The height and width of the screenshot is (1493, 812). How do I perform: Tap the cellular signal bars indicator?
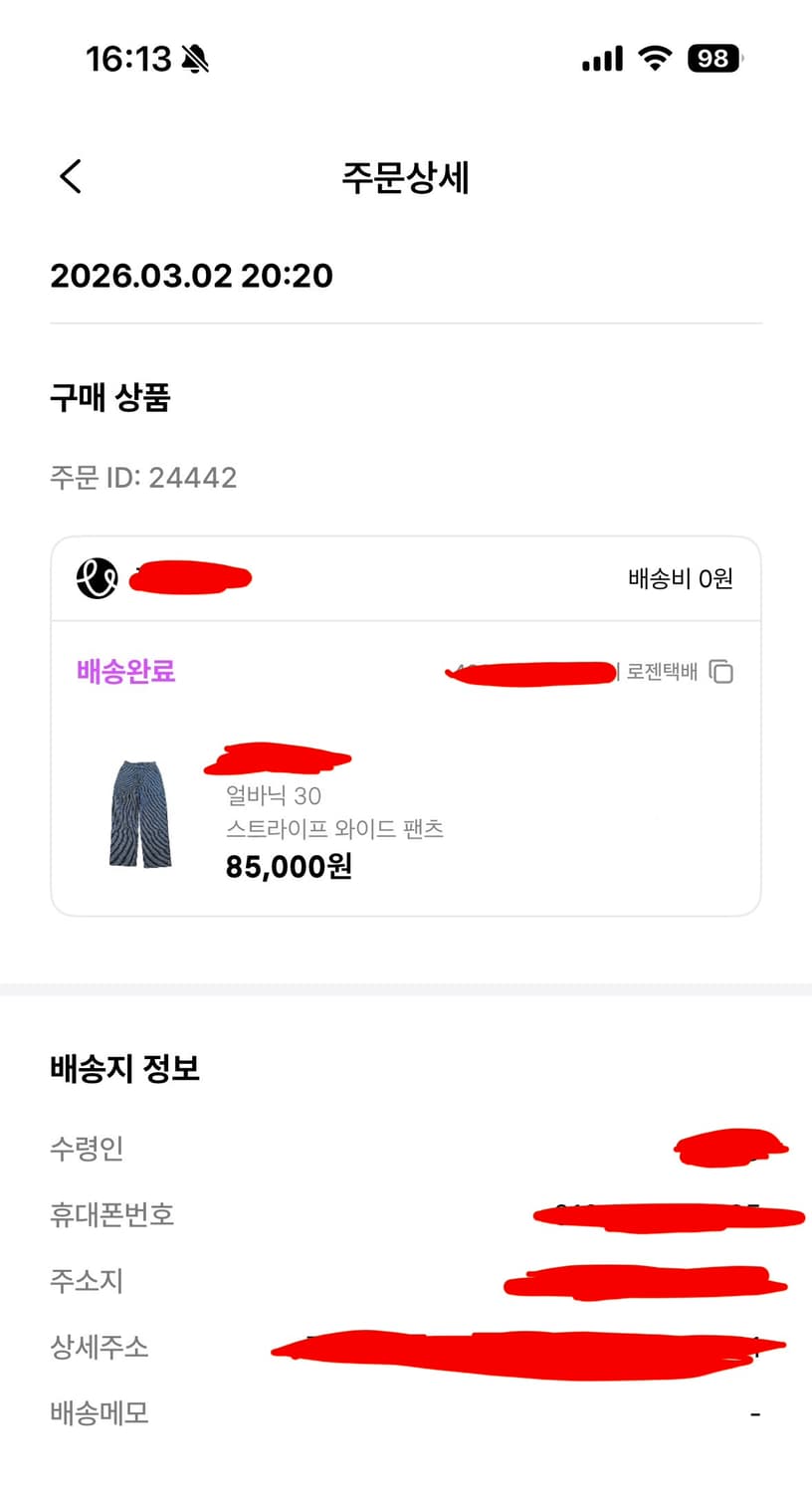click(600, 58)
